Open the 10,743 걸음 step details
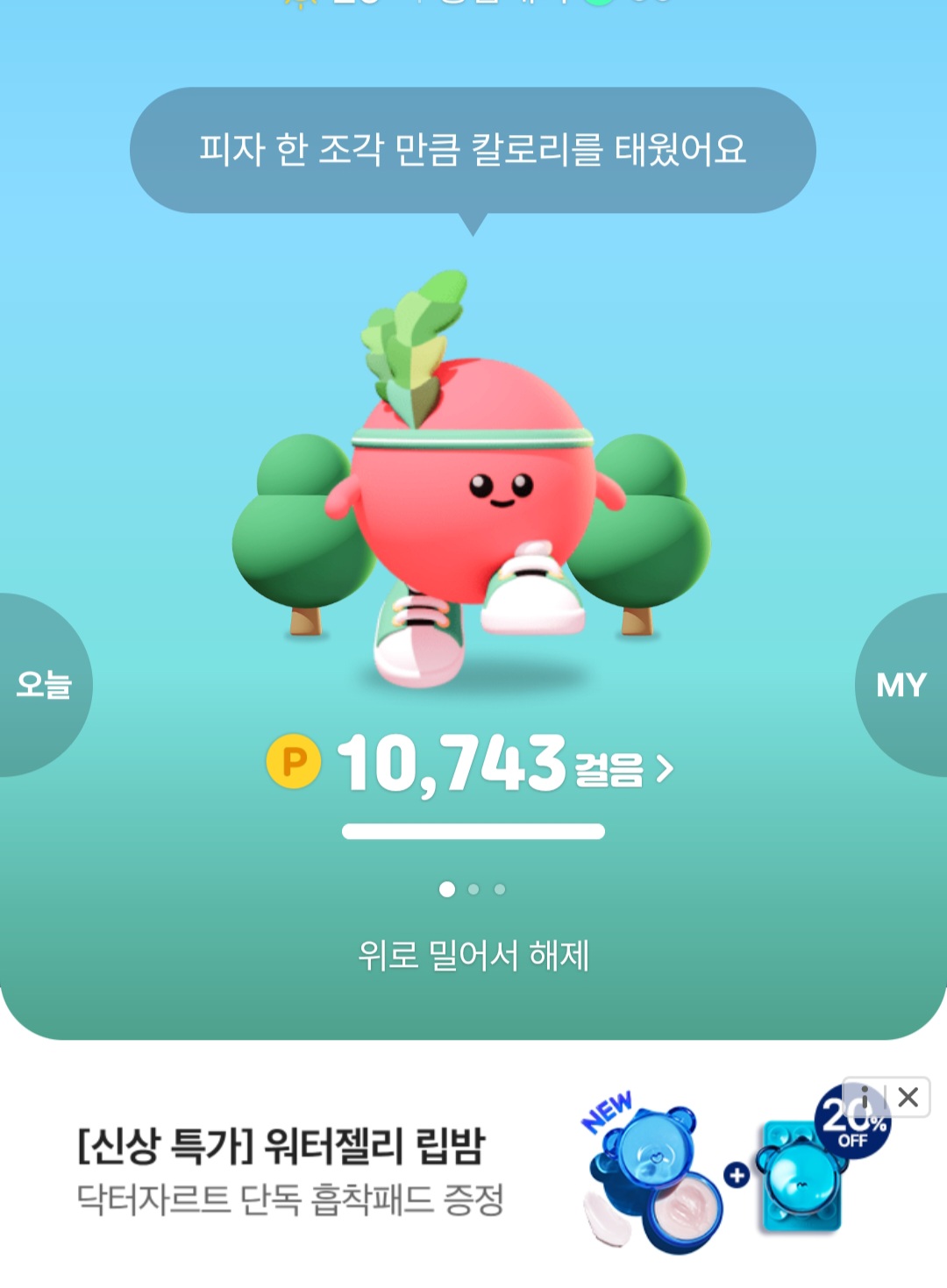This screenshot has height=1288, width=947. tap(472, 764)
